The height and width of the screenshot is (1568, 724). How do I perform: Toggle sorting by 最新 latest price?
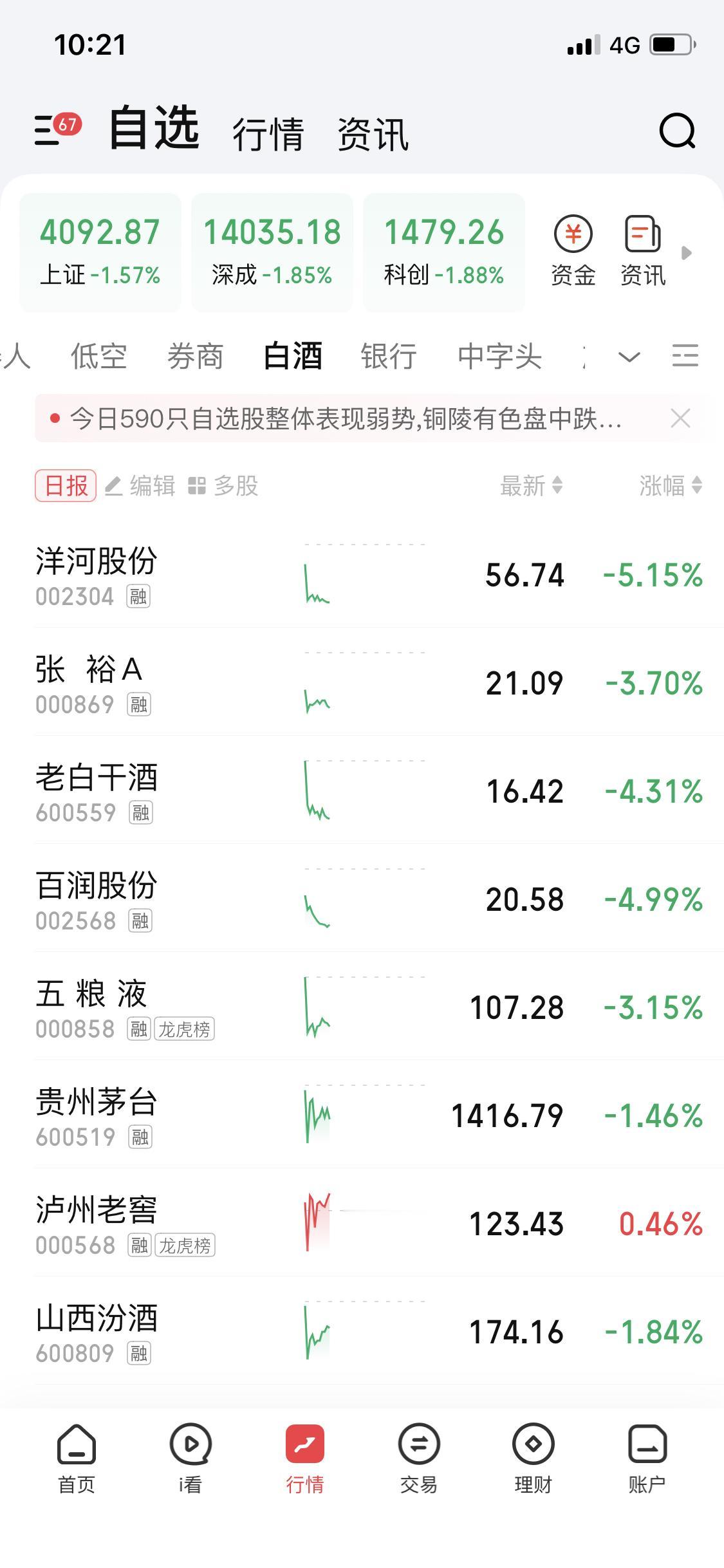[x=529, y=486]
